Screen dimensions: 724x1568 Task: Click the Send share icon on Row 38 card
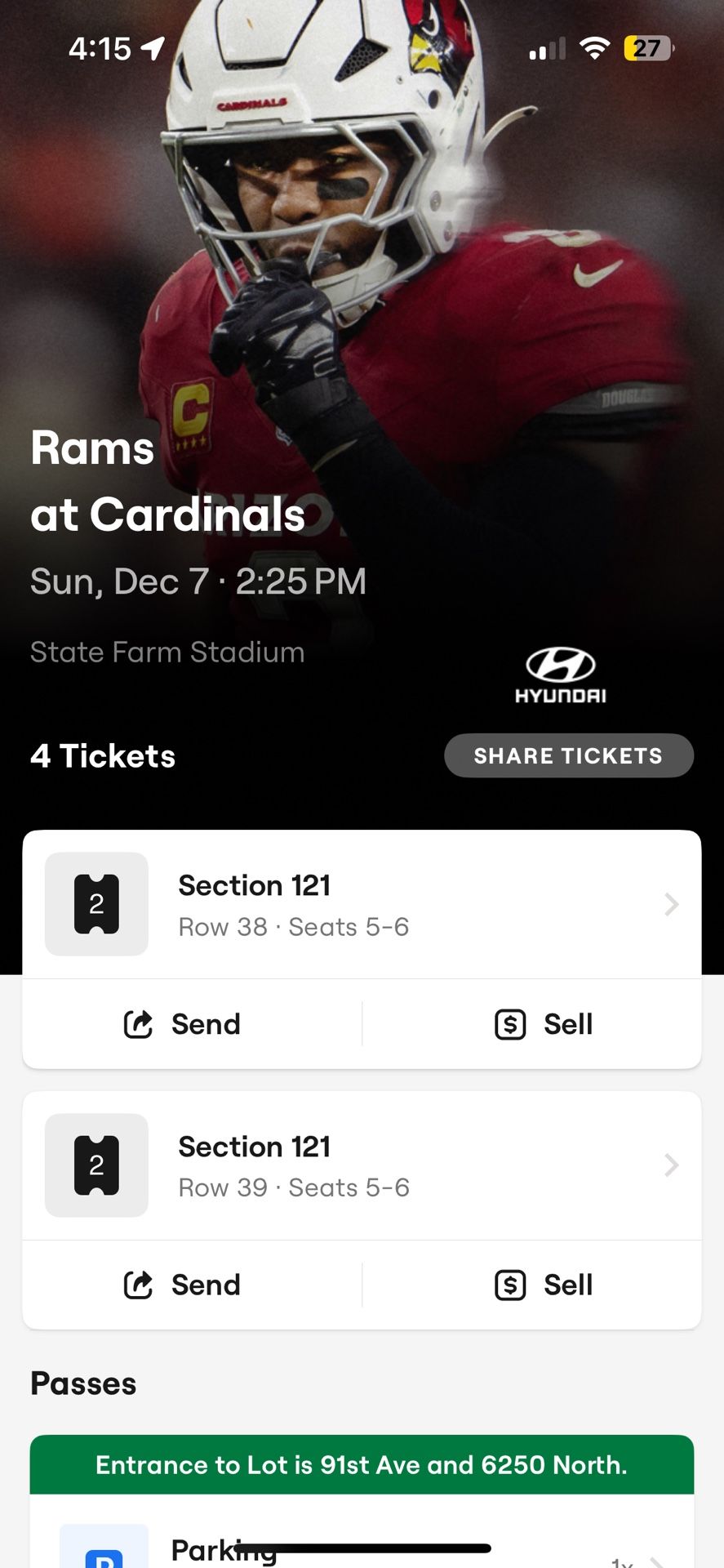(x=140, y=1023)
